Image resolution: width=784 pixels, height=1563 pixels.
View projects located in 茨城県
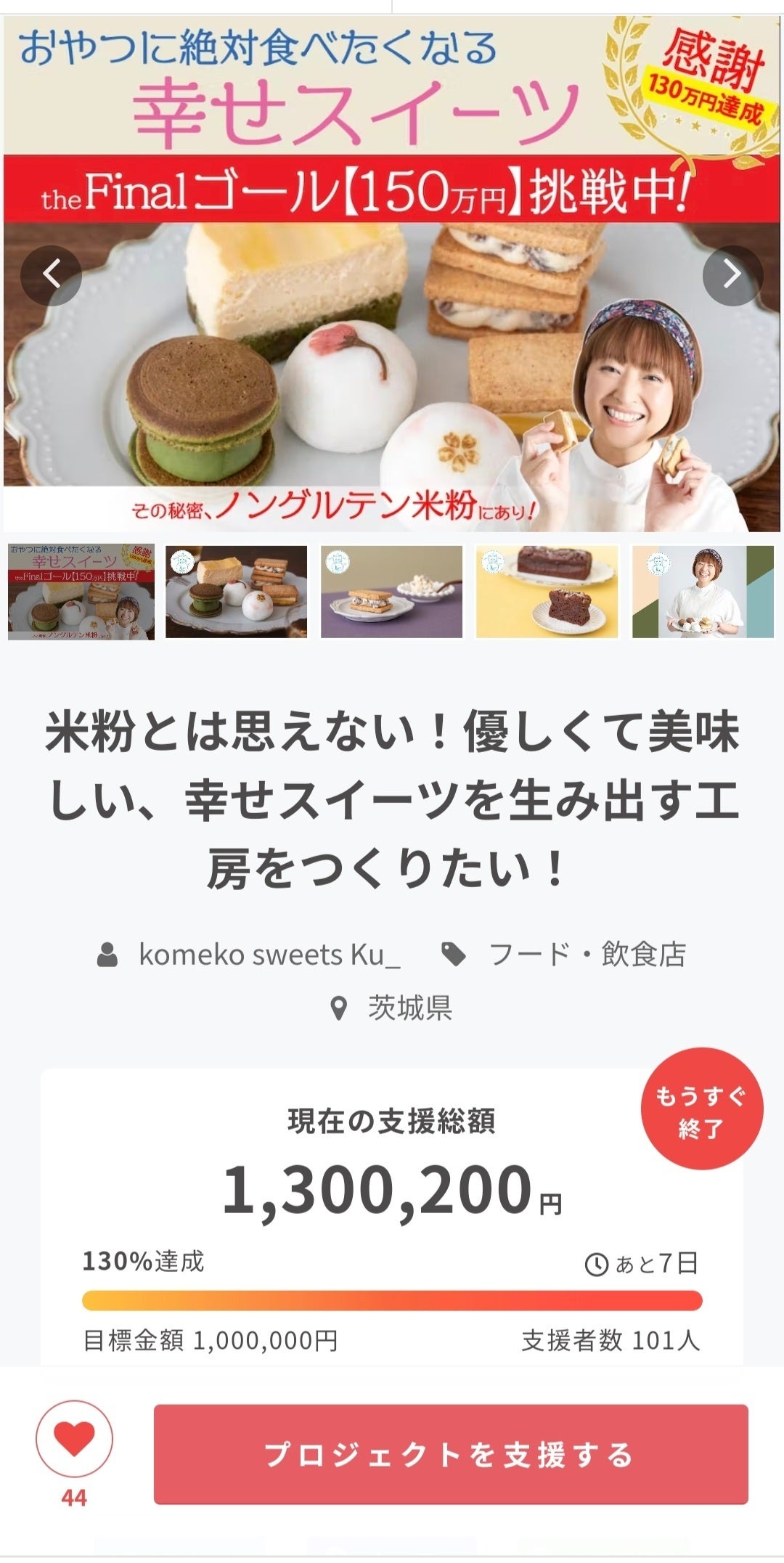409,1008
